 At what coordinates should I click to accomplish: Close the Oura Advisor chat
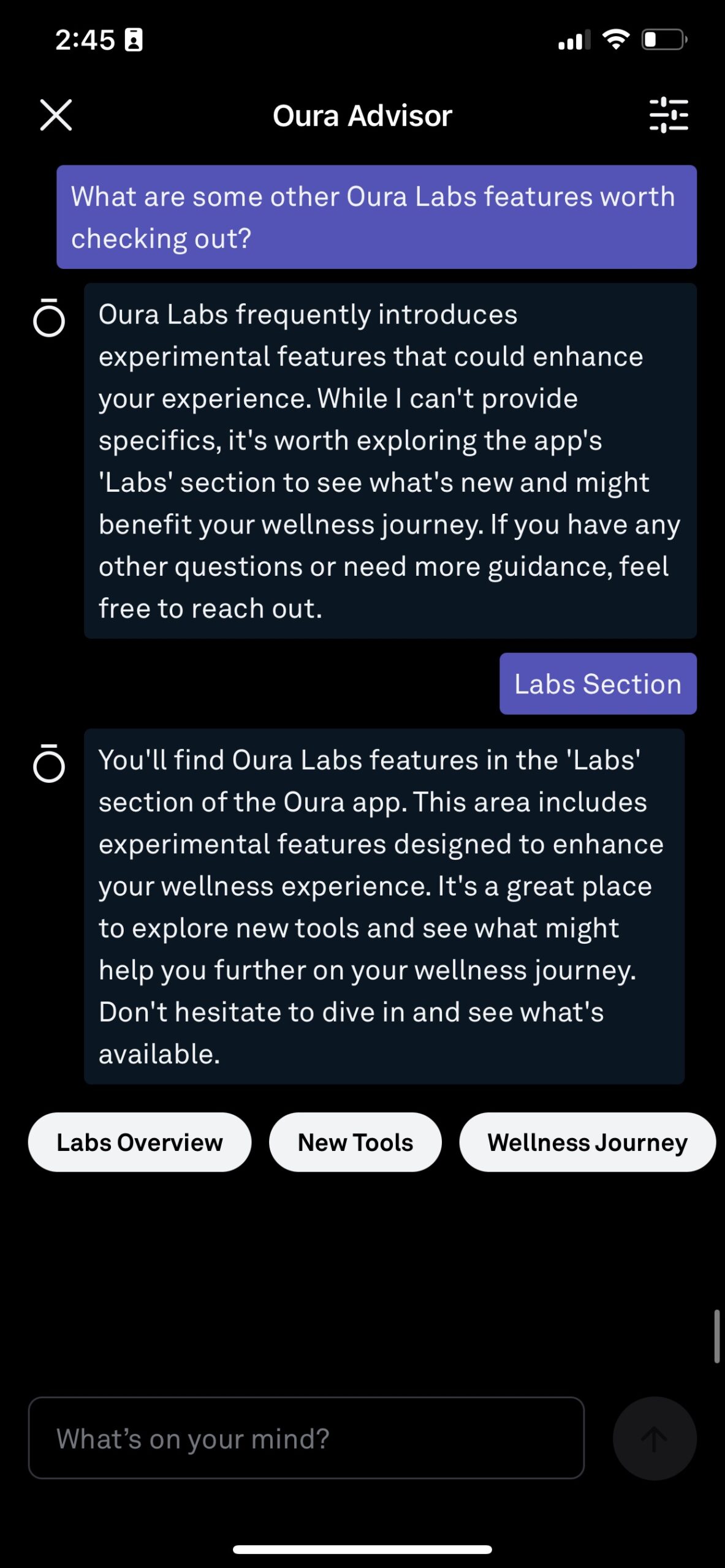[x=56, y=115]
